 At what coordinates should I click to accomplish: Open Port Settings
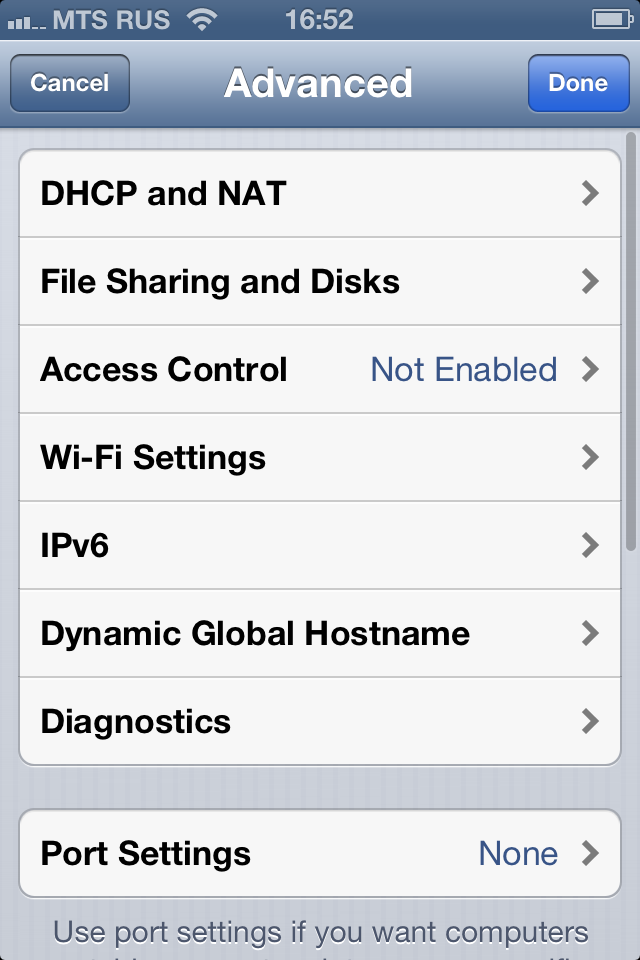coord(320,853)
